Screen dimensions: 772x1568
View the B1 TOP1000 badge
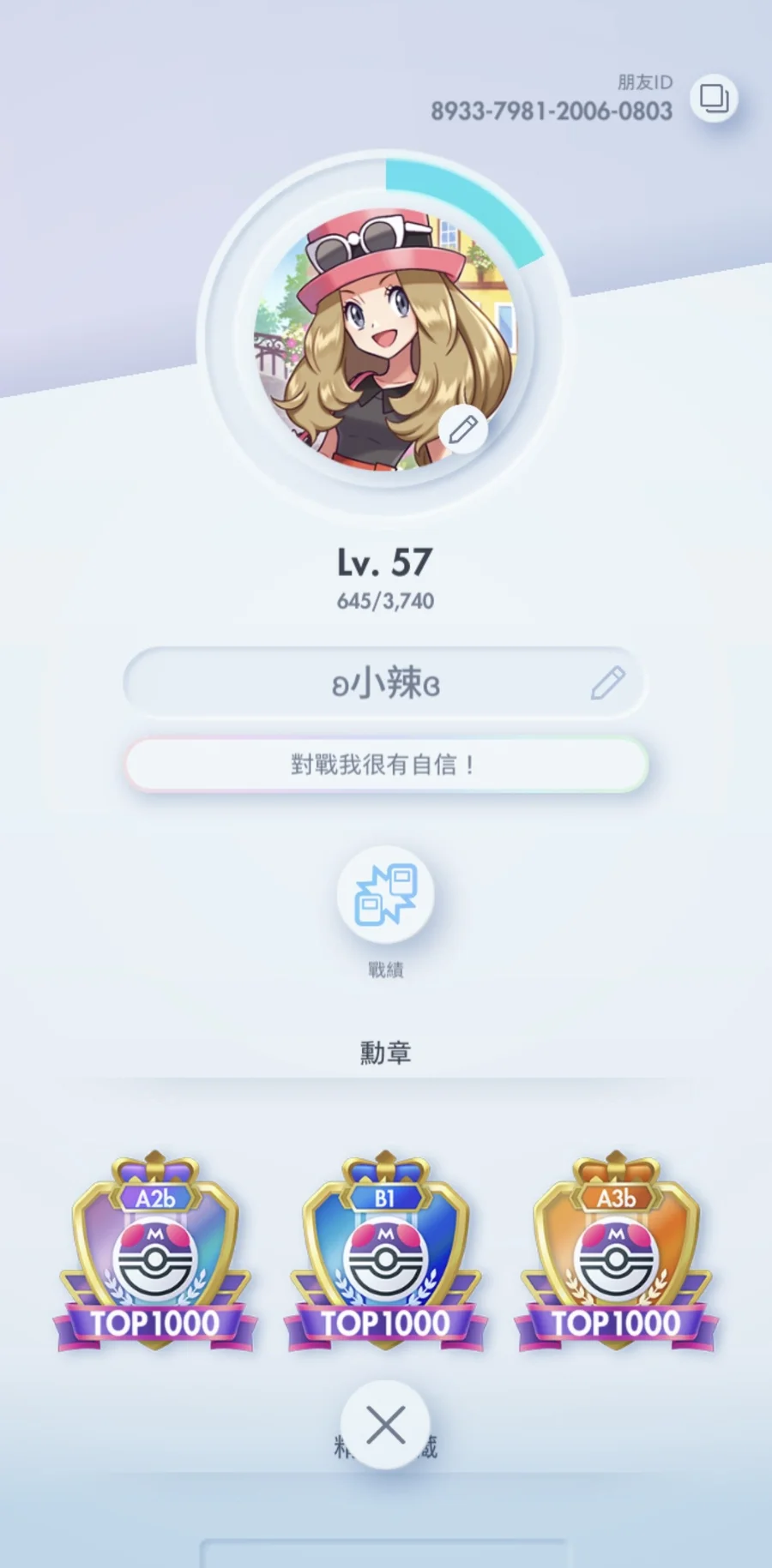385,1253
